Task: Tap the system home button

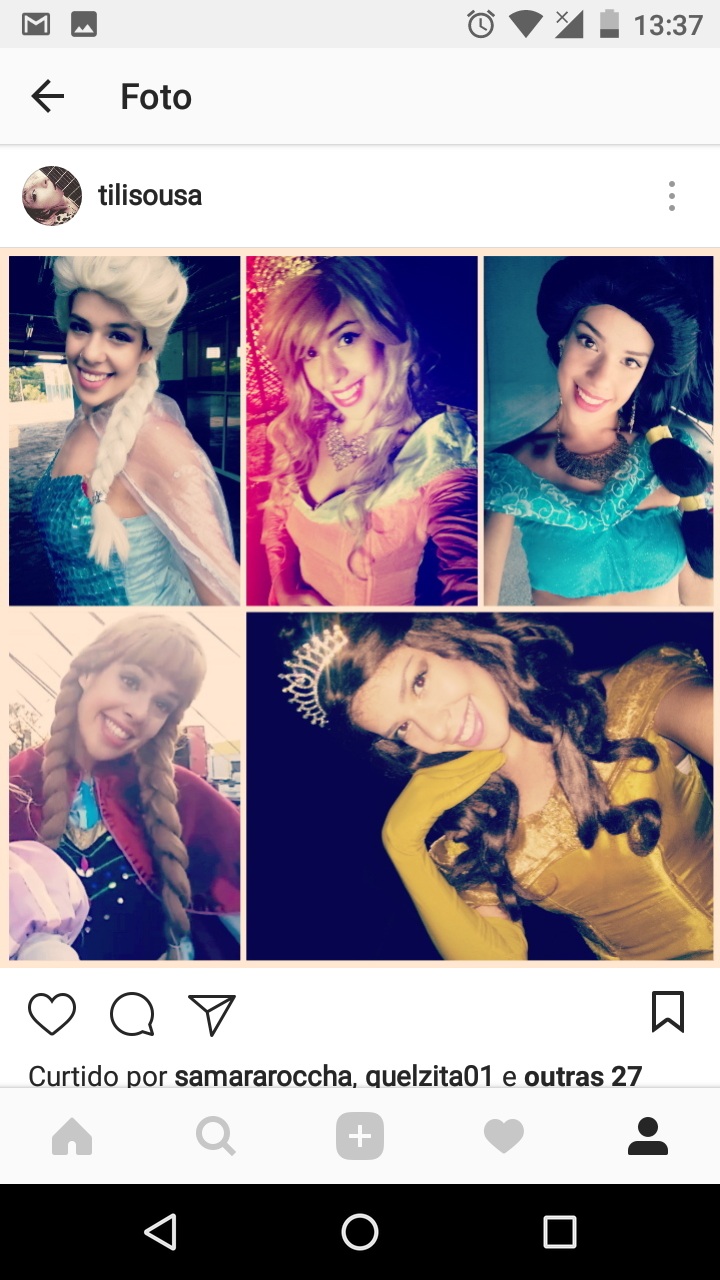Action: 360,1232
